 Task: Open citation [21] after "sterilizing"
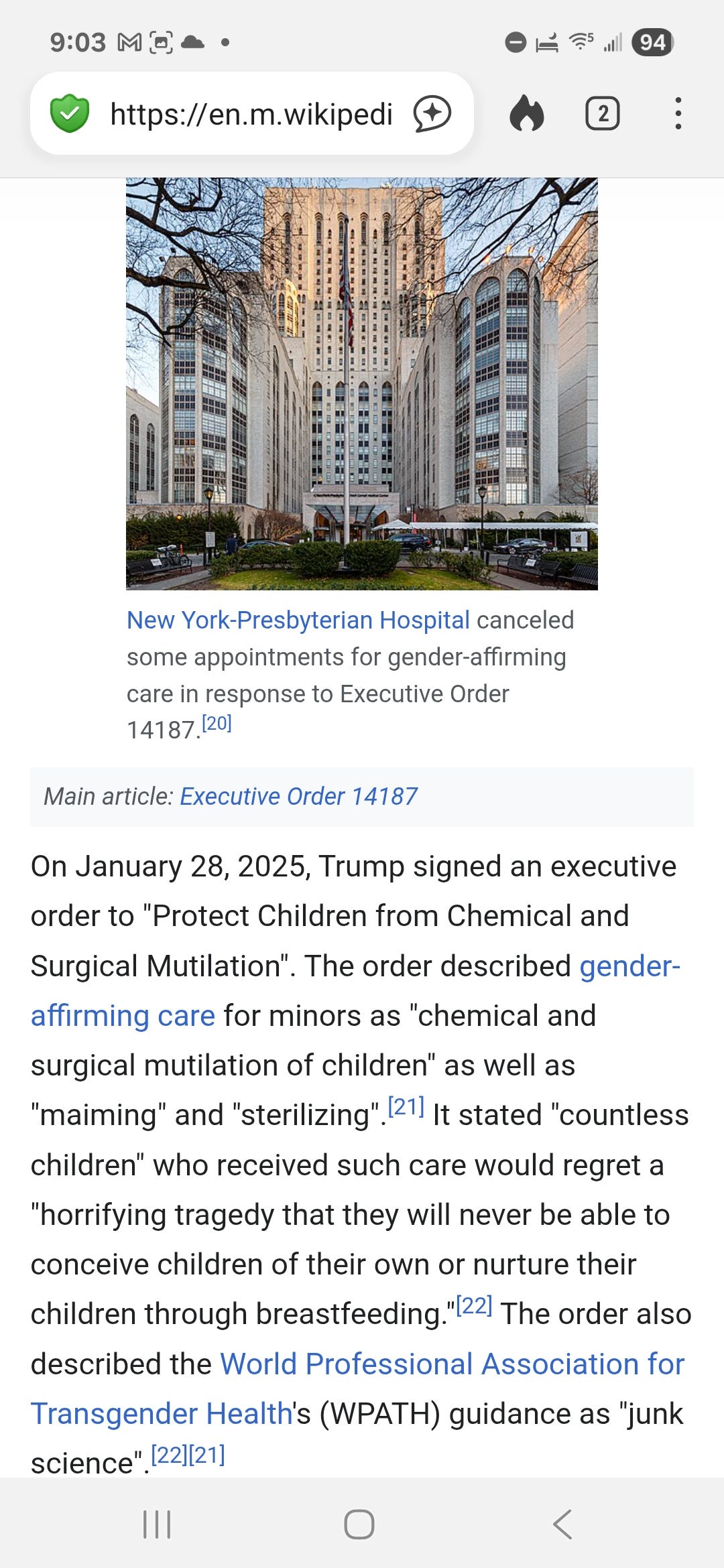(406, 1107)
